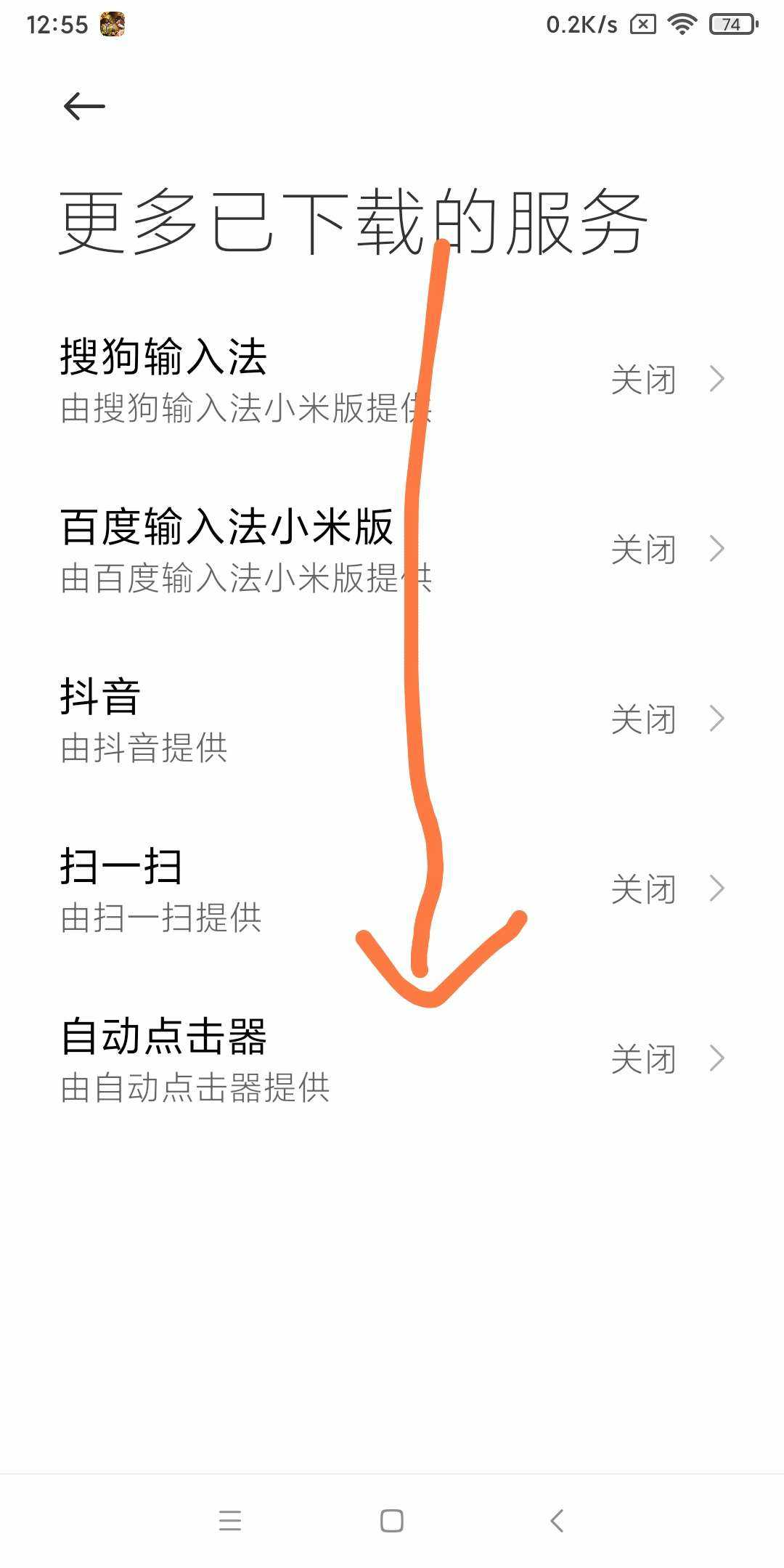Tap the system home button
The width and height of the screenshot is (784, 1568).
coord(392,1521)
